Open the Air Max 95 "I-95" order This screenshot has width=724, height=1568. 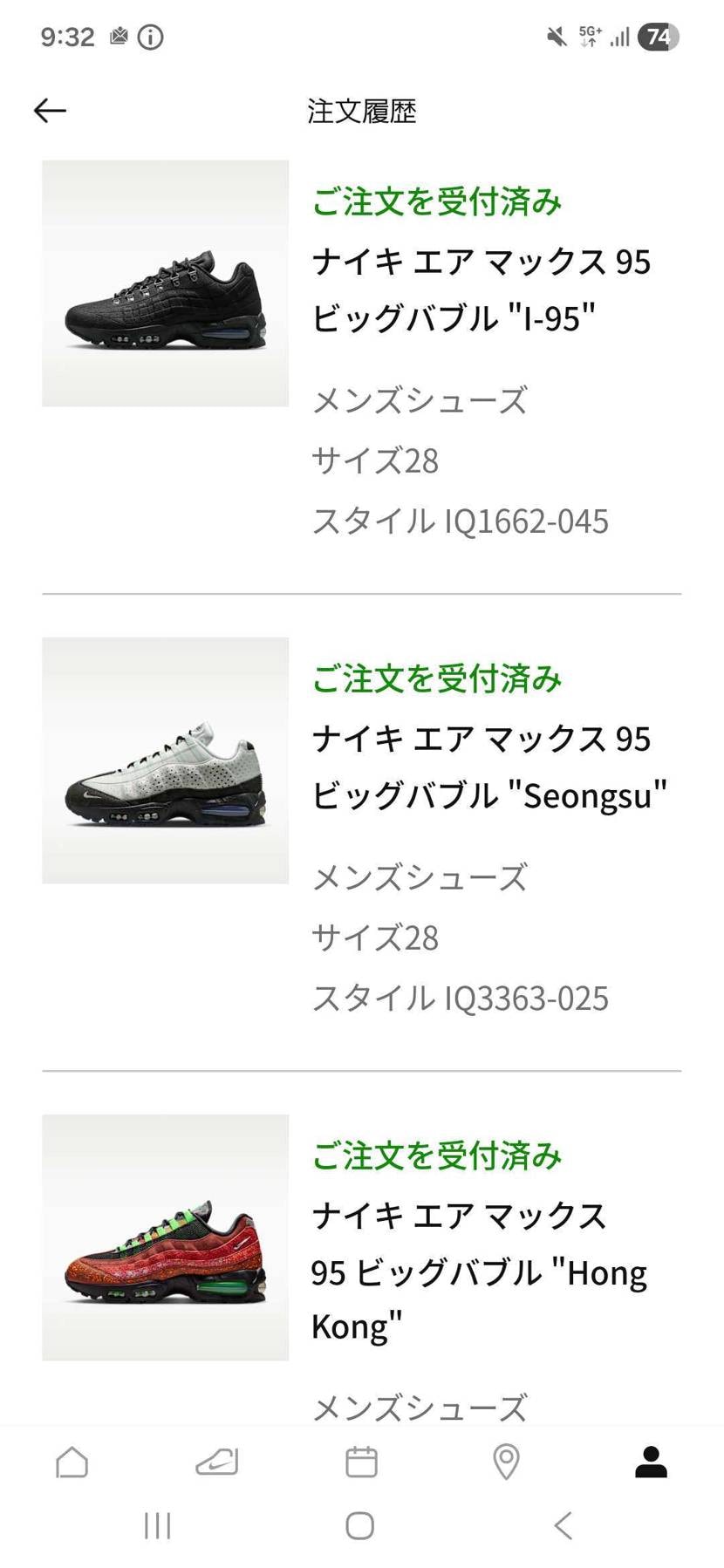tap(482, 288)
